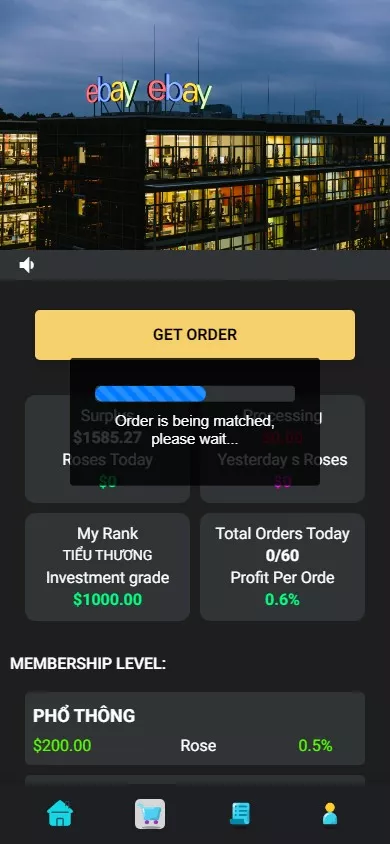Viewport: 390px width, 844px height.
Task: Switch to the shopping cart tab
Action: [150, 813]
